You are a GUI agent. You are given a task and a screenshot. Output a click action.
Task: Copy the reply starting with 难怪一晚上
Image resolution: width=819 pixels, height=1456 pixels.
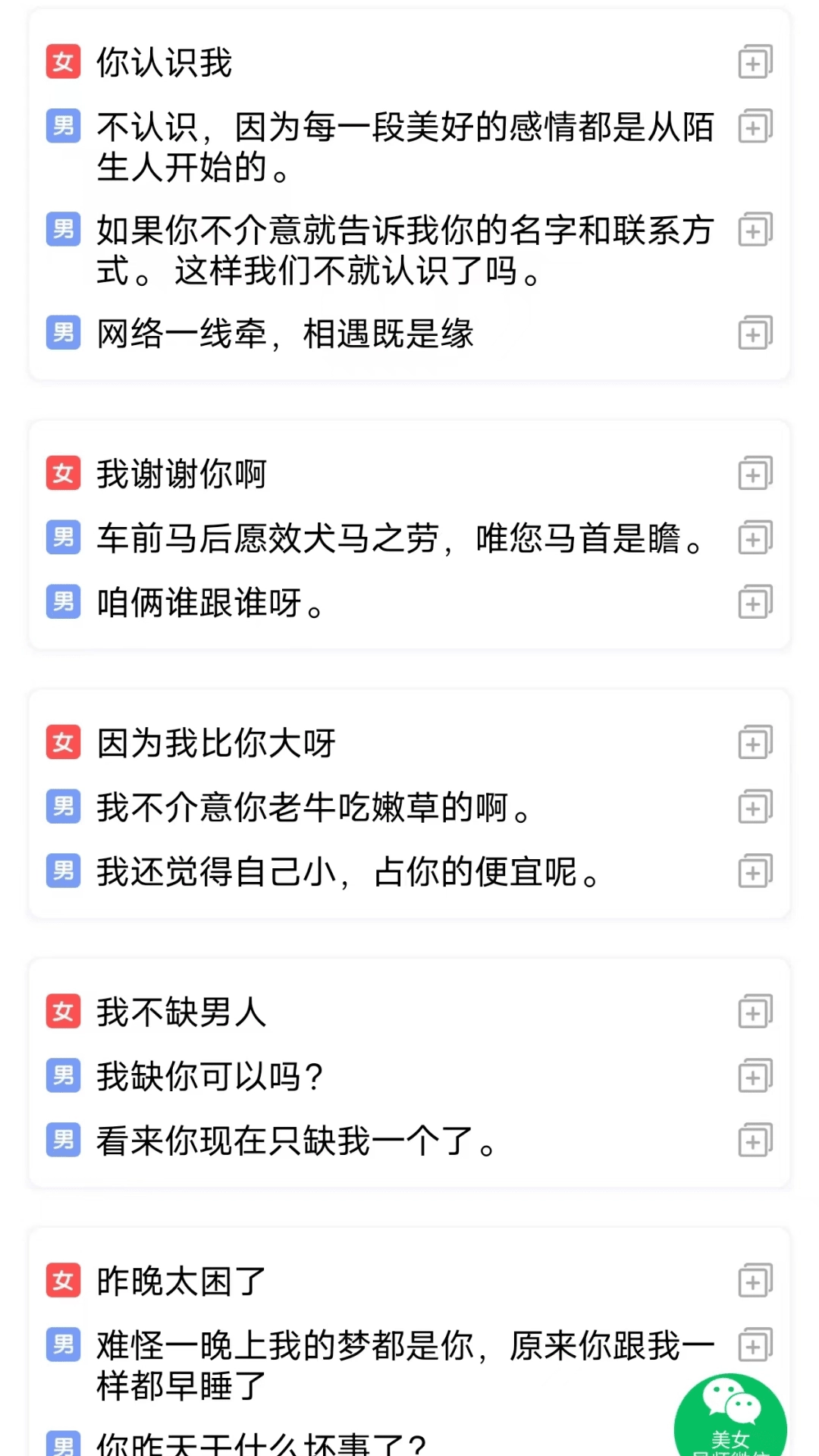click(x=755, y=1346)
